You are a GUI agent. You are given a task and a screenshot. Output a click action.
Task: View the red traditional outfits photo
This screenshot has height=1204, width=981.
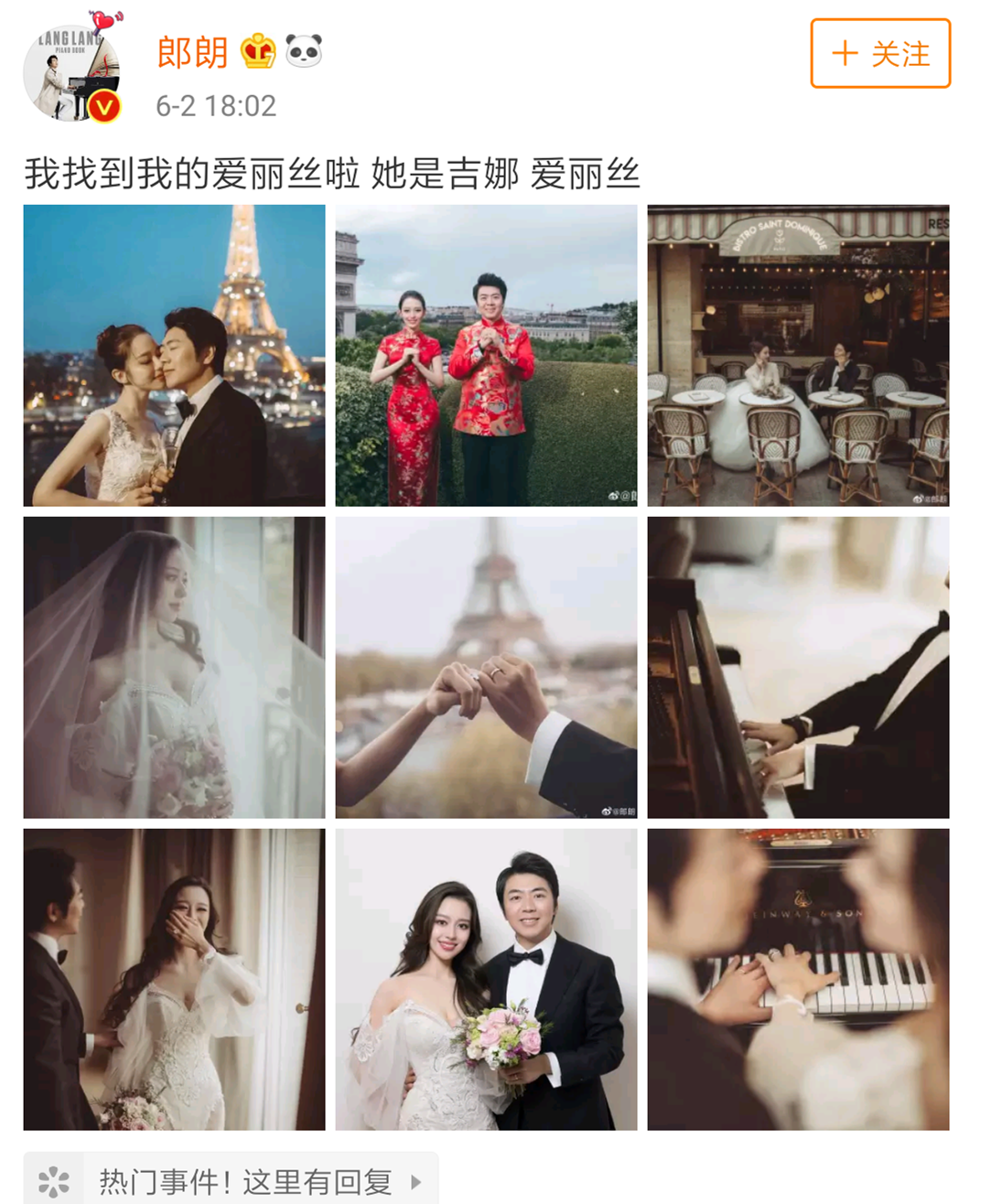click(486, 355)
